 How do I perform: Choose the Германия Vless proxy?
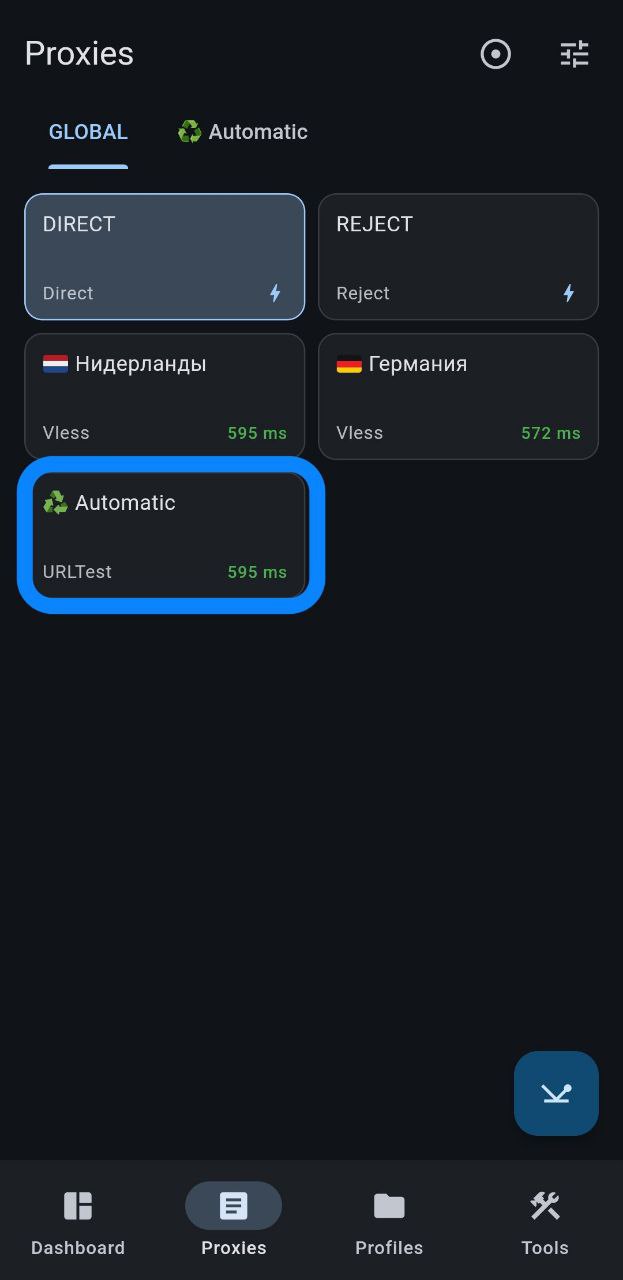458,396
